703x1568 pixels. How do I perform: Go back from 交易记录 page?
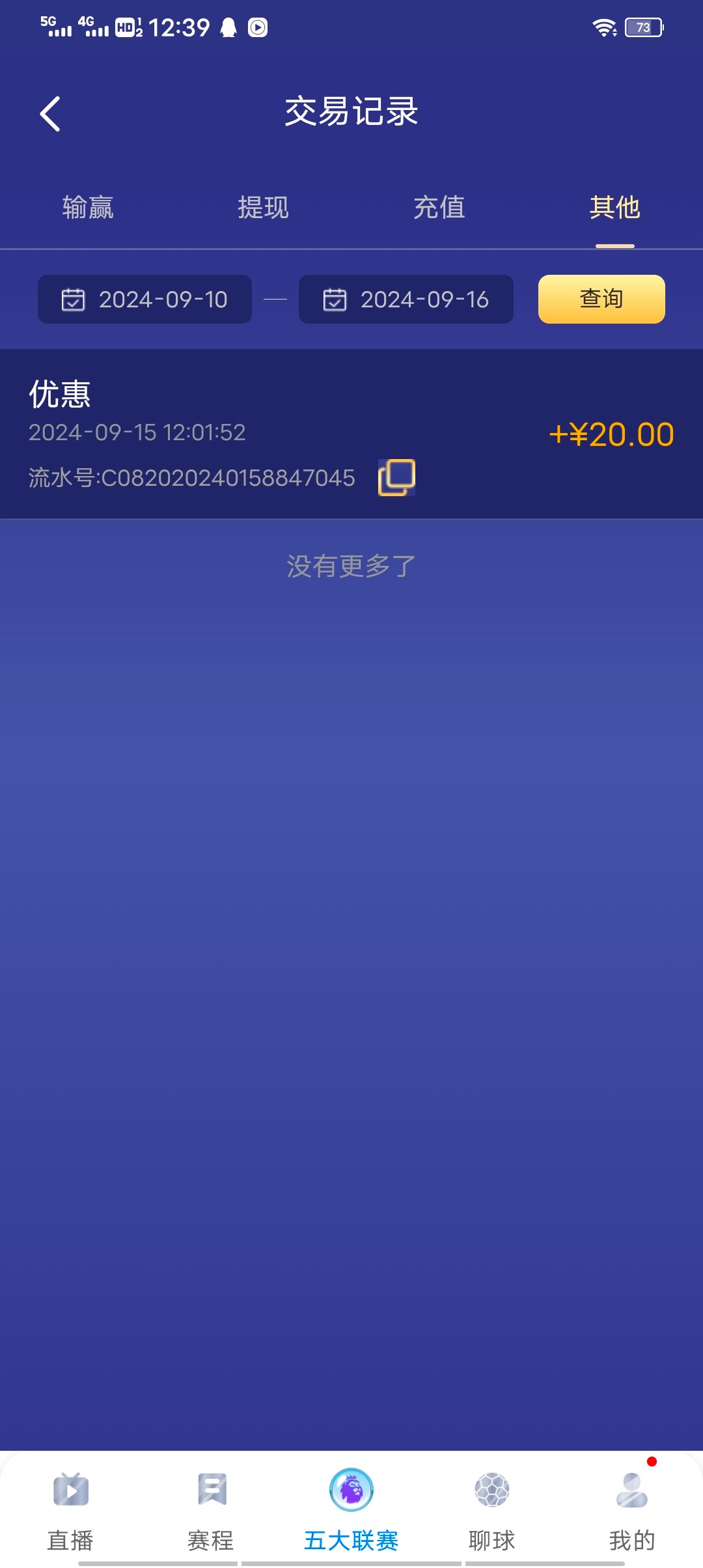(x=50, y=114)
